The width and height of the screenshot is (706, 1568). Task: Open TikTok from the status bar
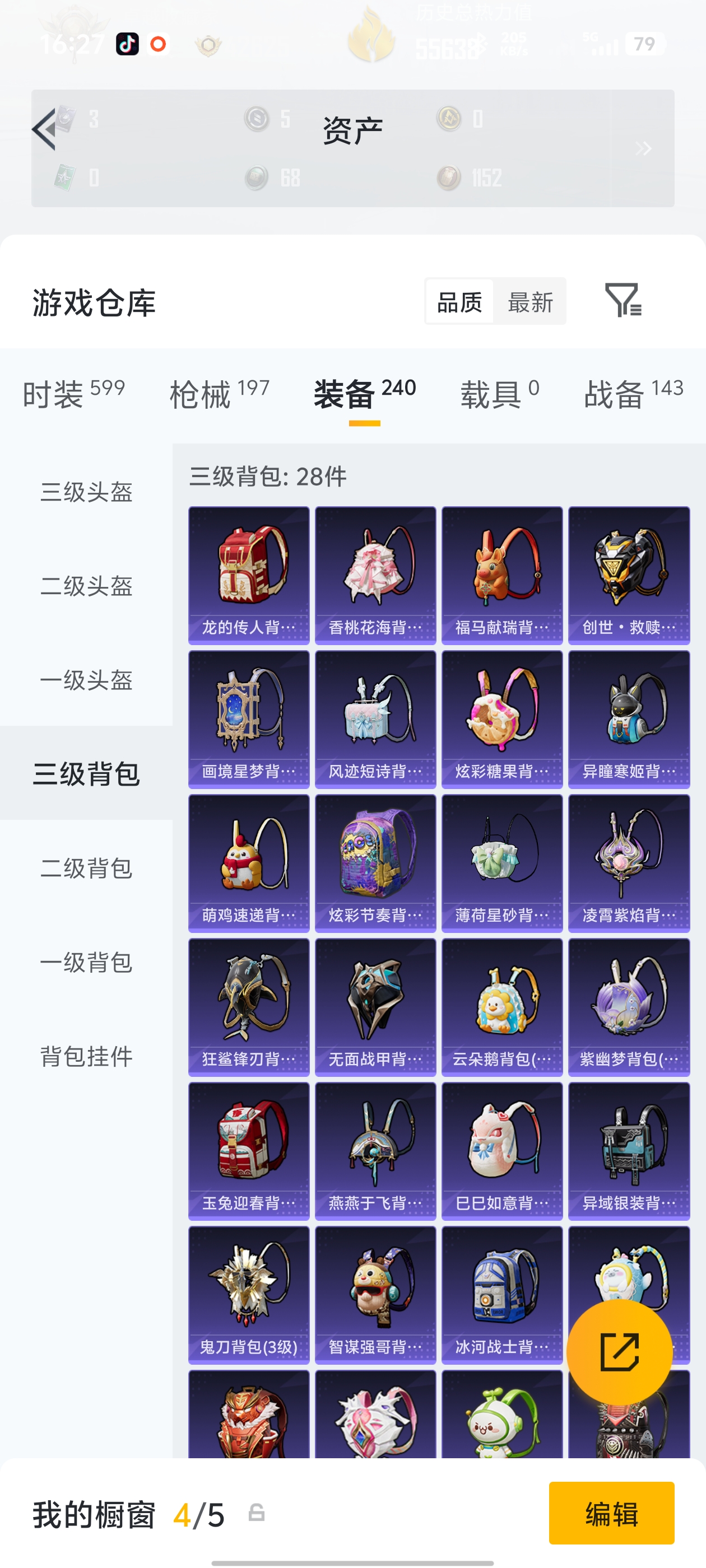coord(126,44)
